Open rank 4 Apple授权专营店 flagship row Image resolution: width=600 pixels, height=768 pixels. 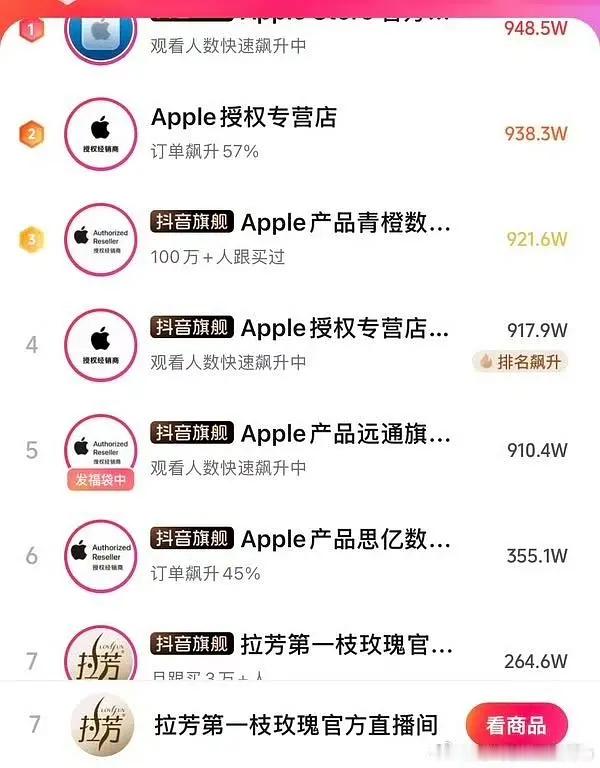pos(300,345)
